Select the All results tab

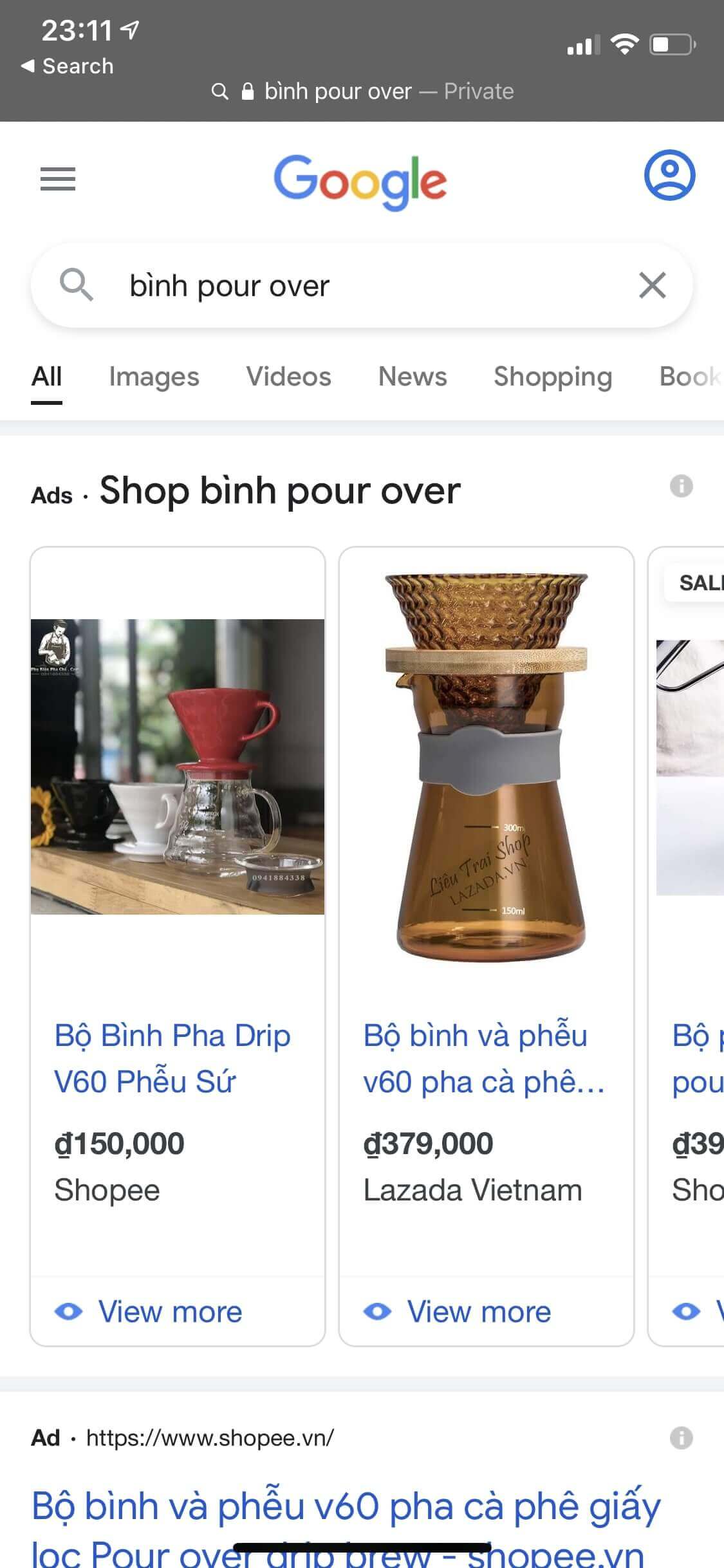(46, 377)
